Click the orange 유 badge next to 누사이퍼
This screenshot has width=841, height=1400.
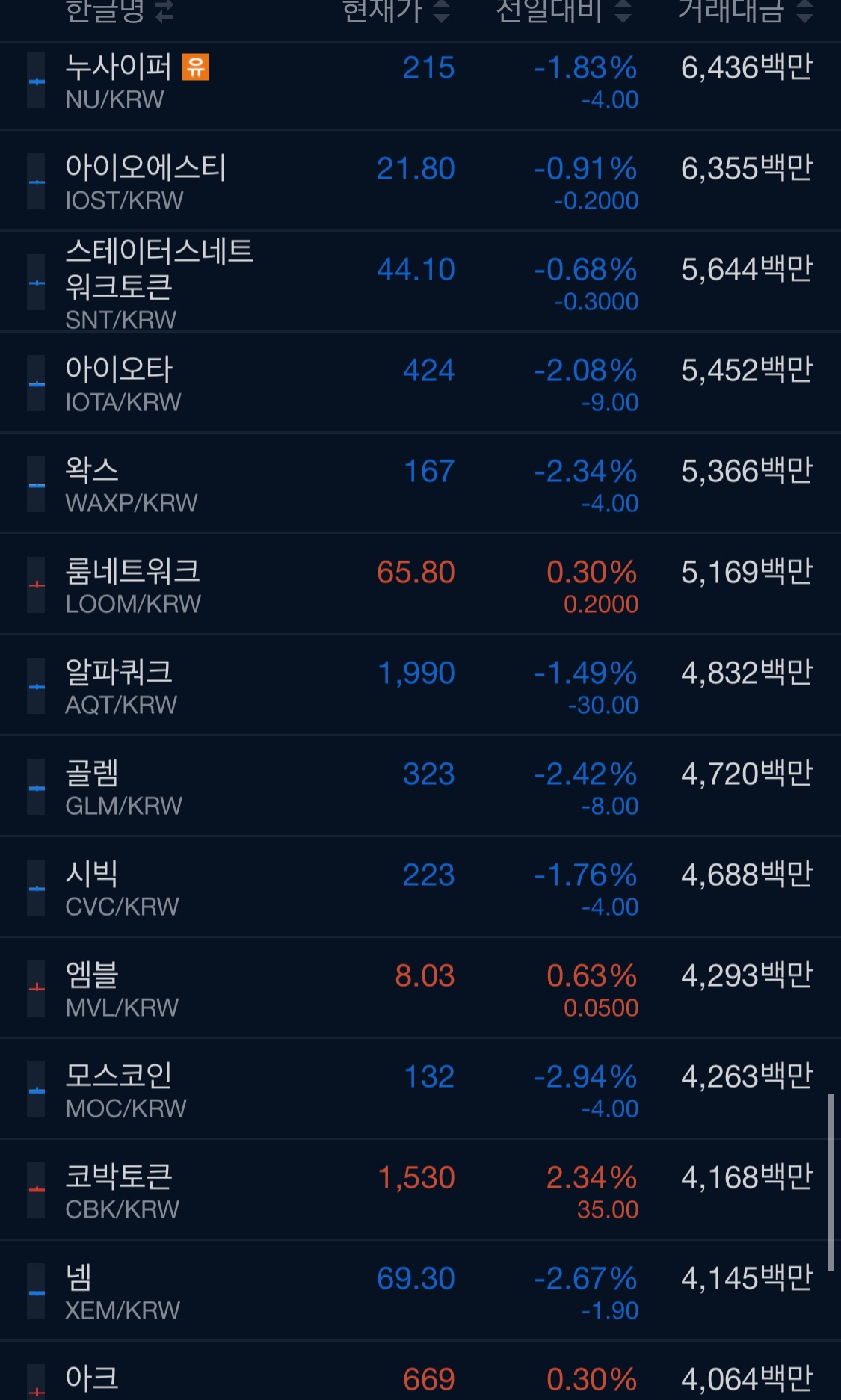click(196, 68)
